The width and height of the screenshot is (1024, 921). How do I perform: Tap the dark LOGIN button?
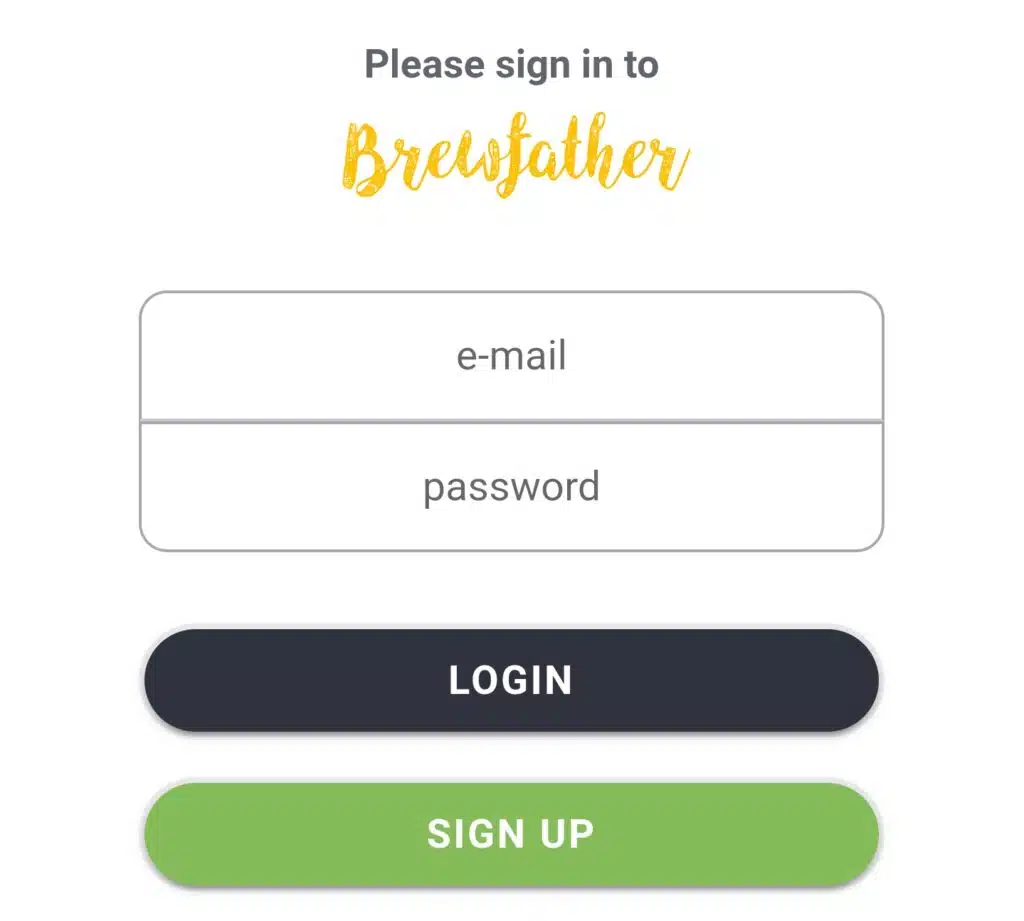tap(511, 680)
